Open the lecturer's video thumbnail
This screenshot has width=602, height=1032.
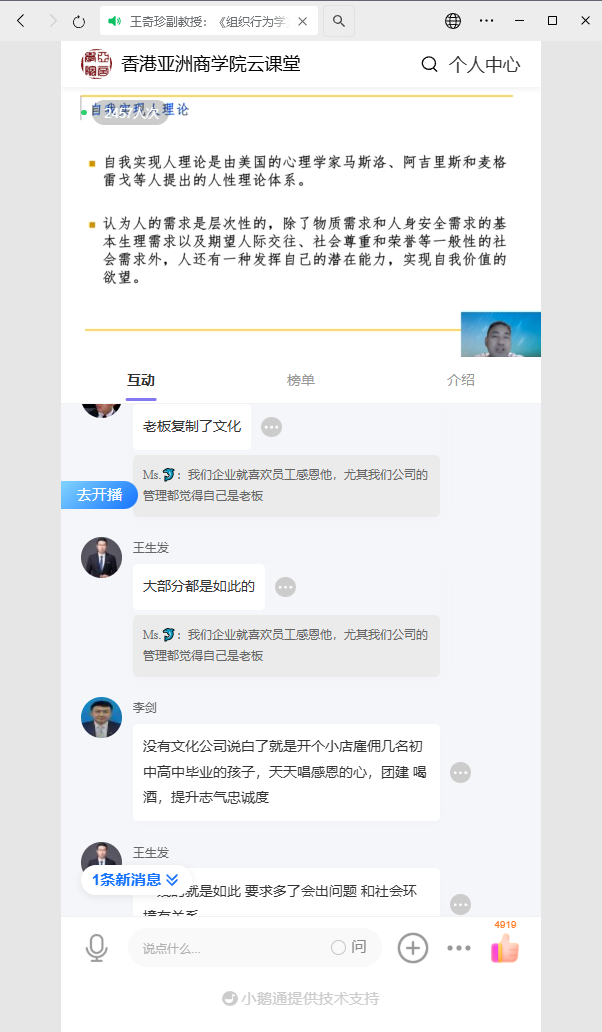pyautogui.click(x=500, y=335)
